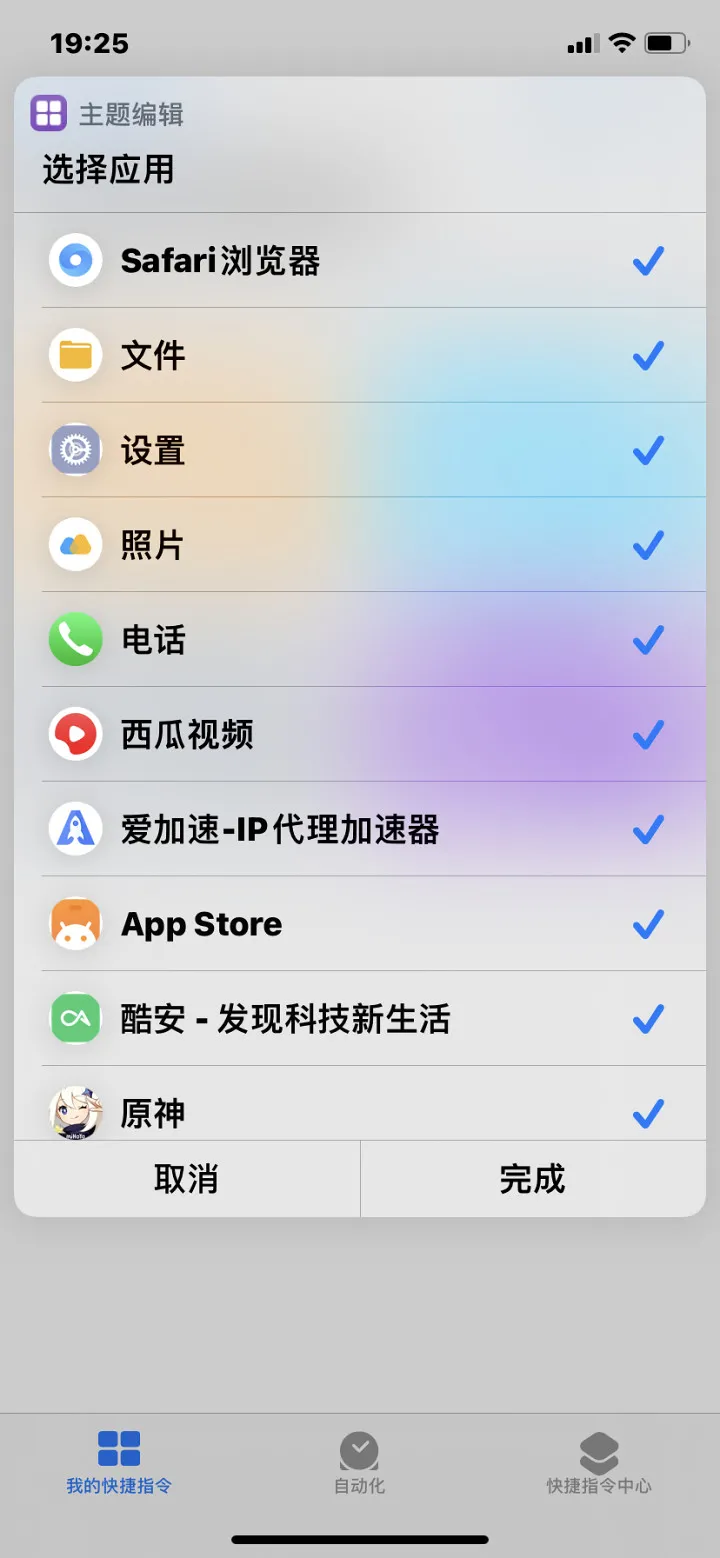Screen dimensions: 720x1558
Task: Go to 快捷指令中心 tab
Action: point(599,1462)
